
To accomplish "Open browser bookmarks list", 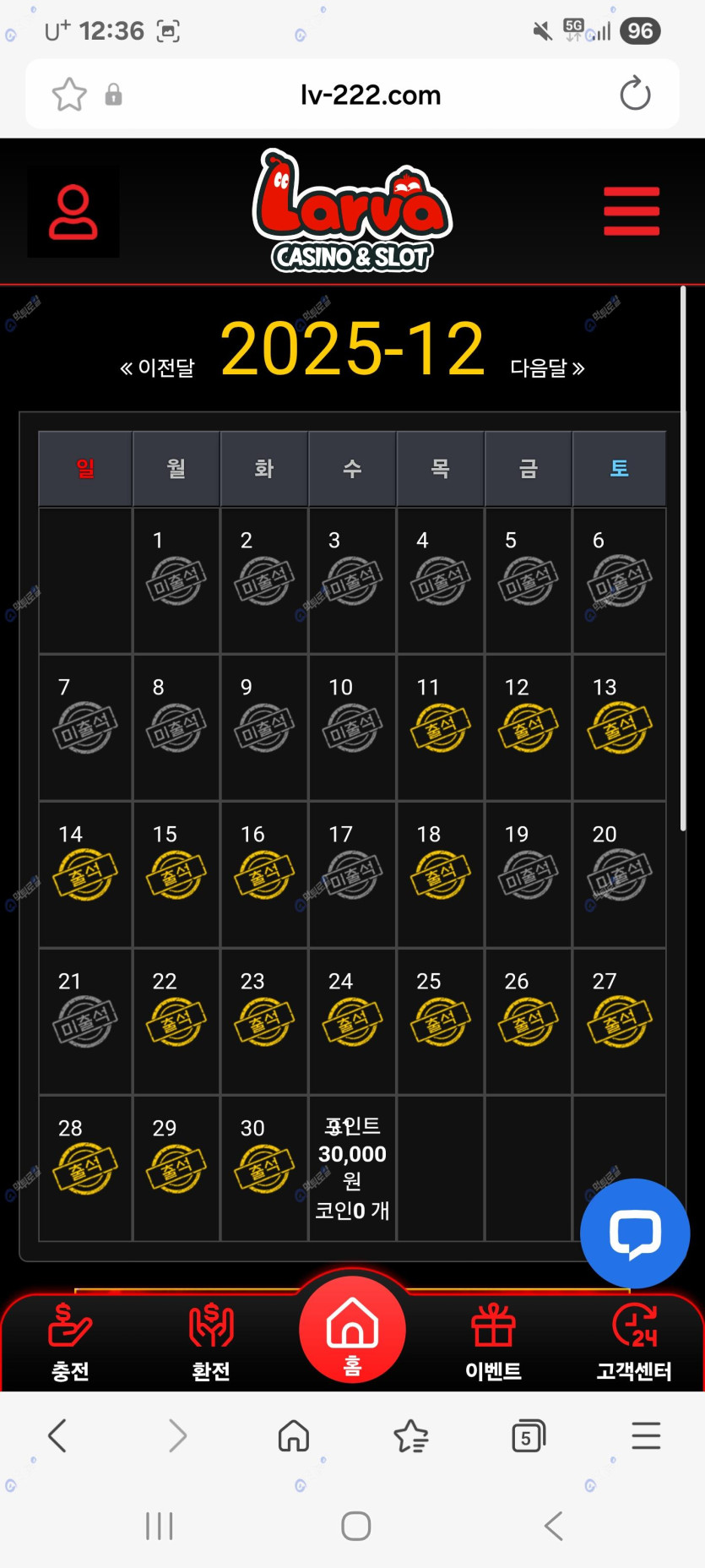I will point(411,1435).
